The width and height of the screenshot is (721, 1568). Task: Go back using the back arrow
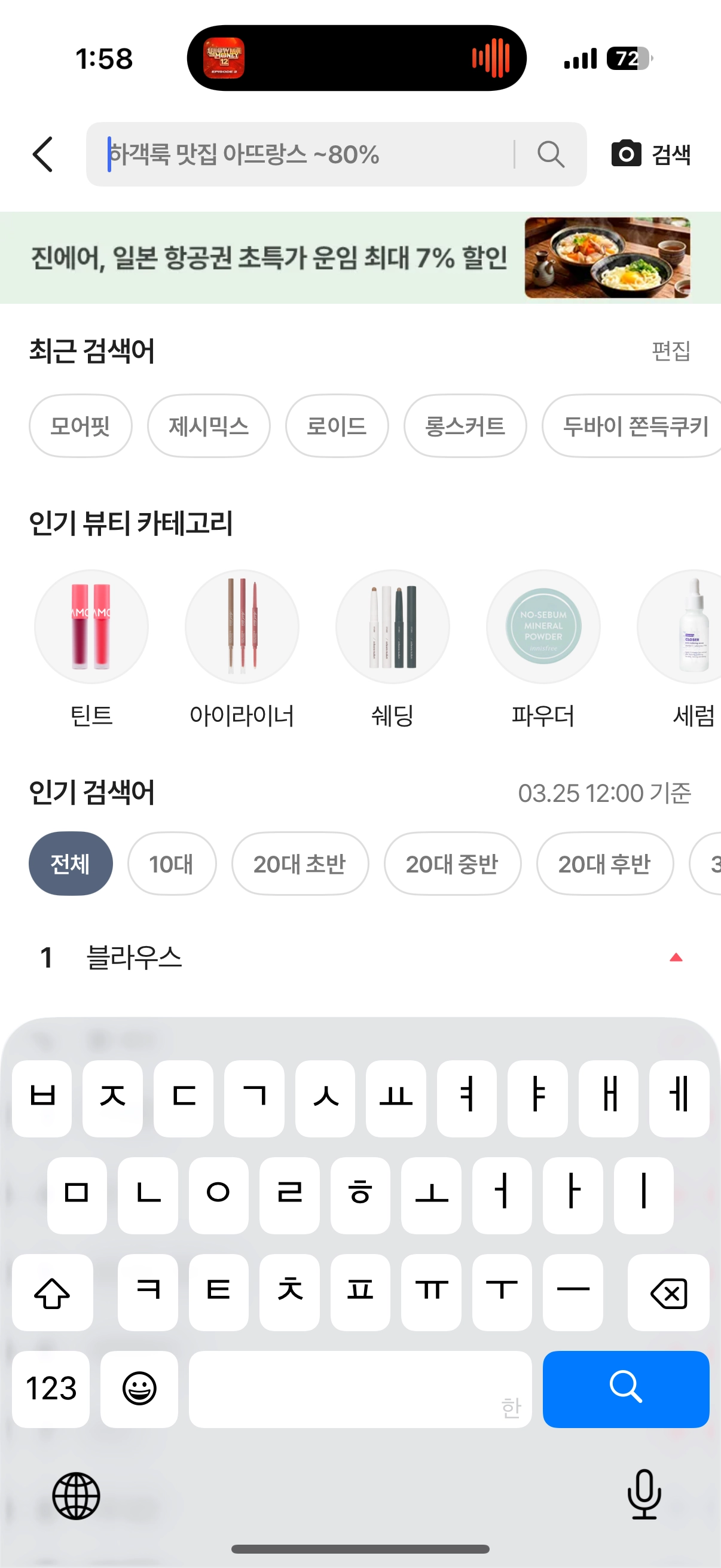(42, 154)
